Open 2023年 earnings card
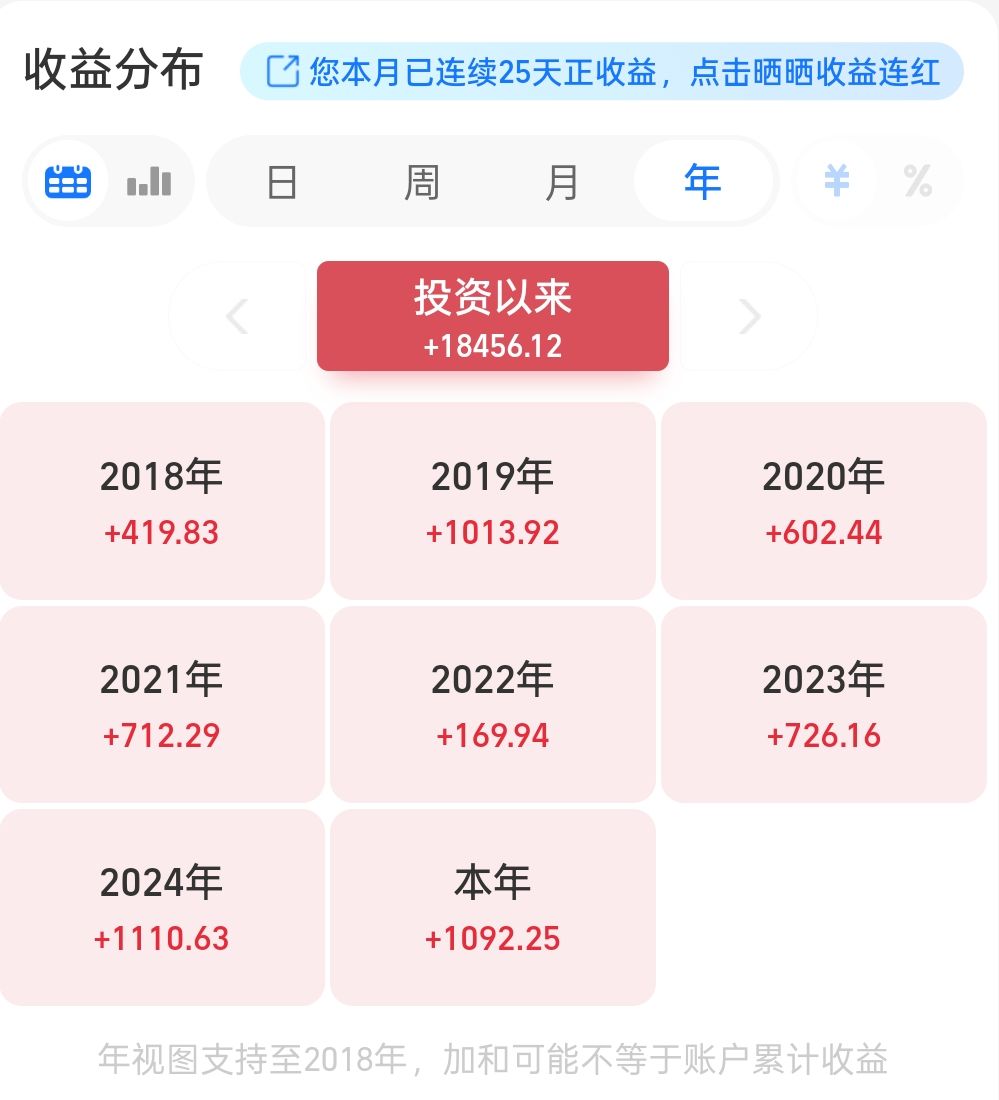The width and height of the screenshot is (999, 1100). coord(823,704)
